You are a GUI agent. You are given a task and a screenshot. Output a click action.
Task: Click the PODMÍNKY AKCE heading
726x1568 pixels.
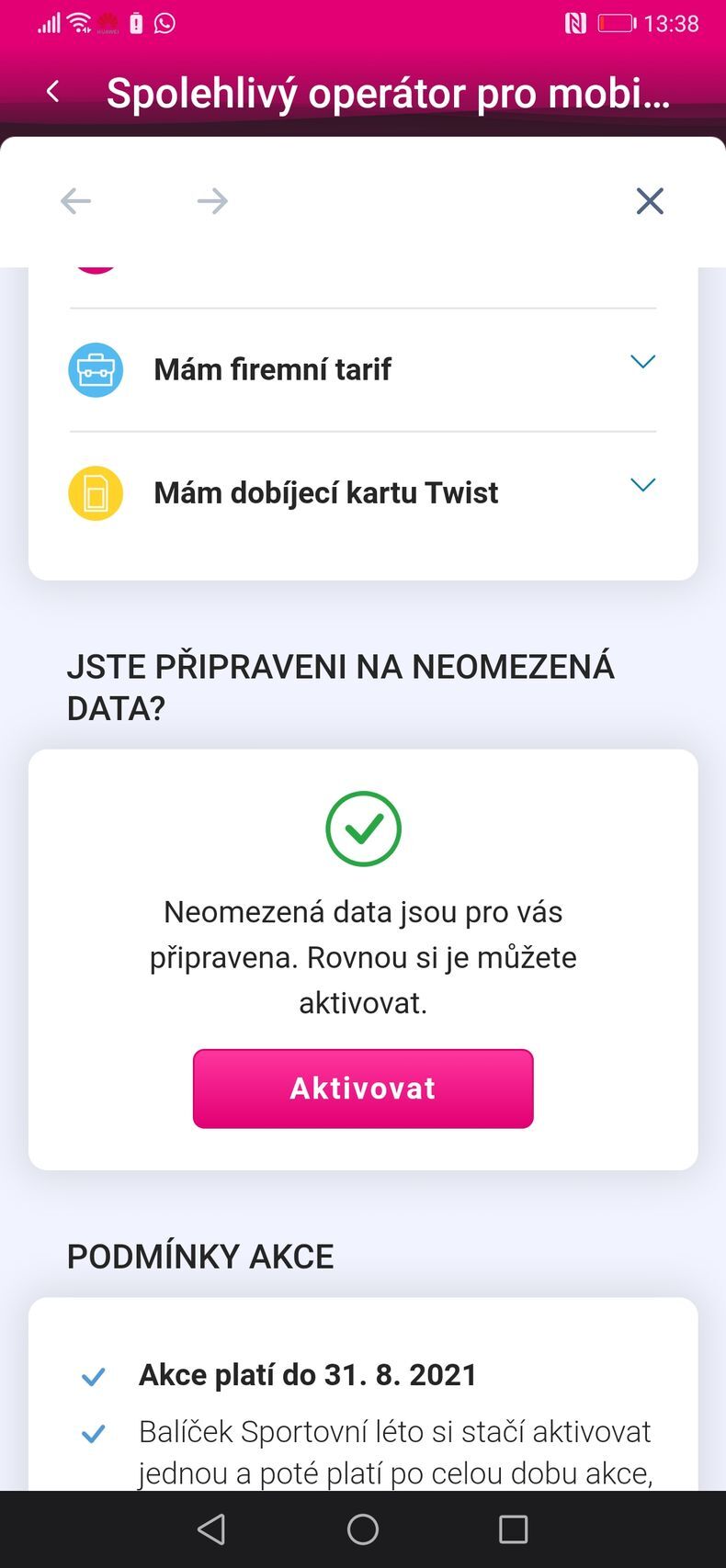[x=200, y=1256]
